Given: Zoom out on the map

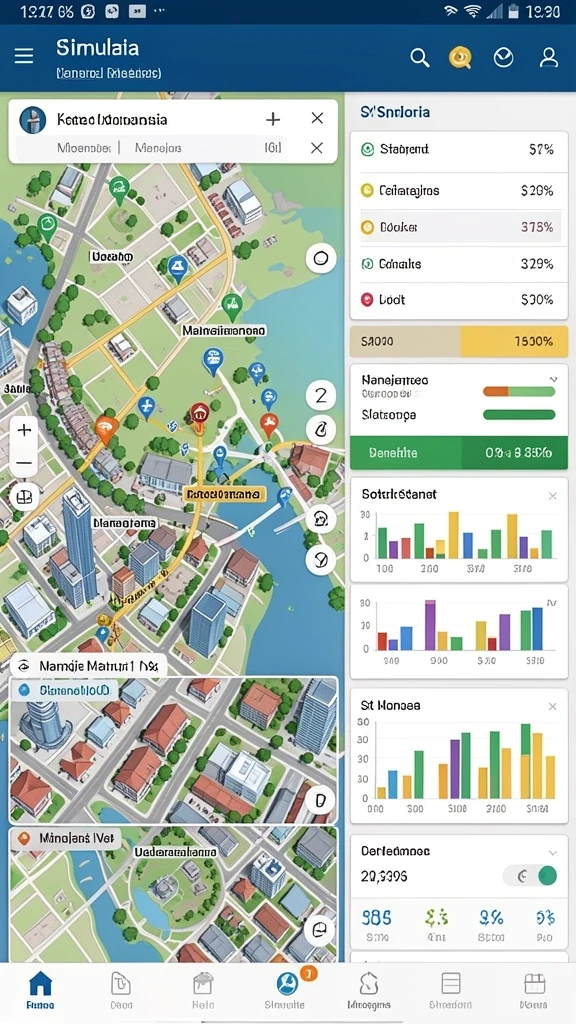Looking at the screenshot, I should pos(24,462).
